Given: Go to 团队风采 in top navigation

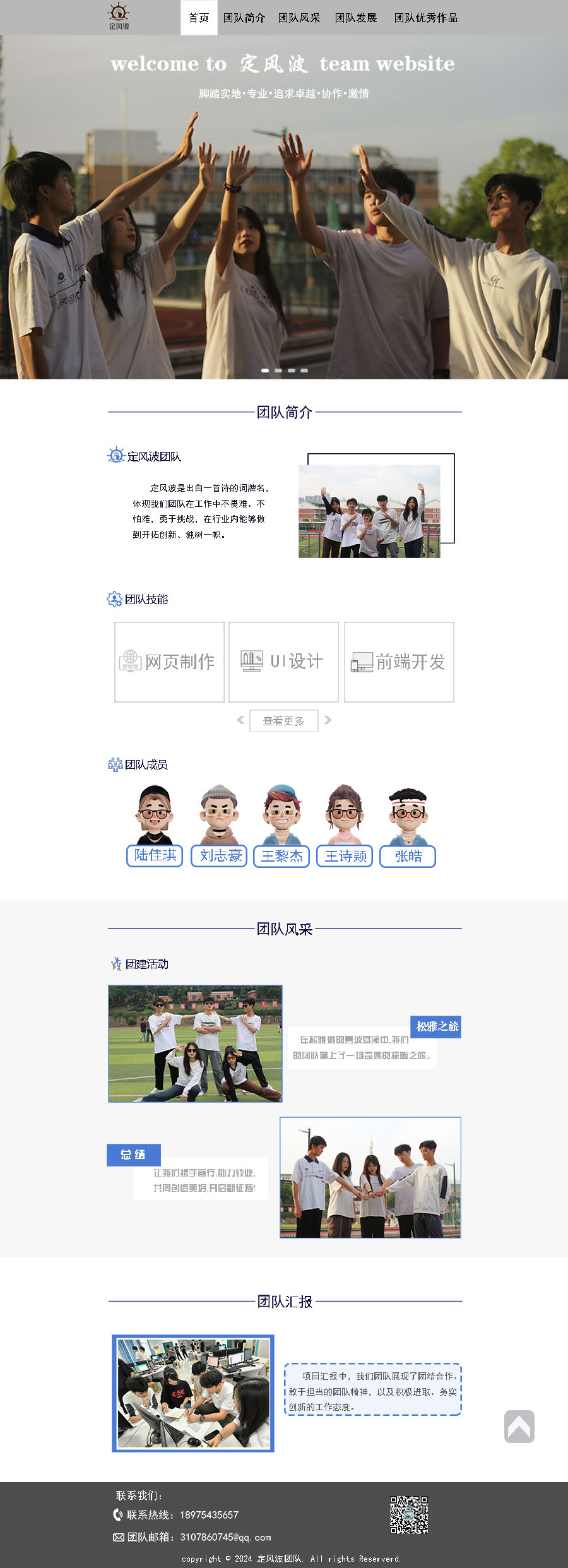Looking at the screenshot, I should 299,18.
